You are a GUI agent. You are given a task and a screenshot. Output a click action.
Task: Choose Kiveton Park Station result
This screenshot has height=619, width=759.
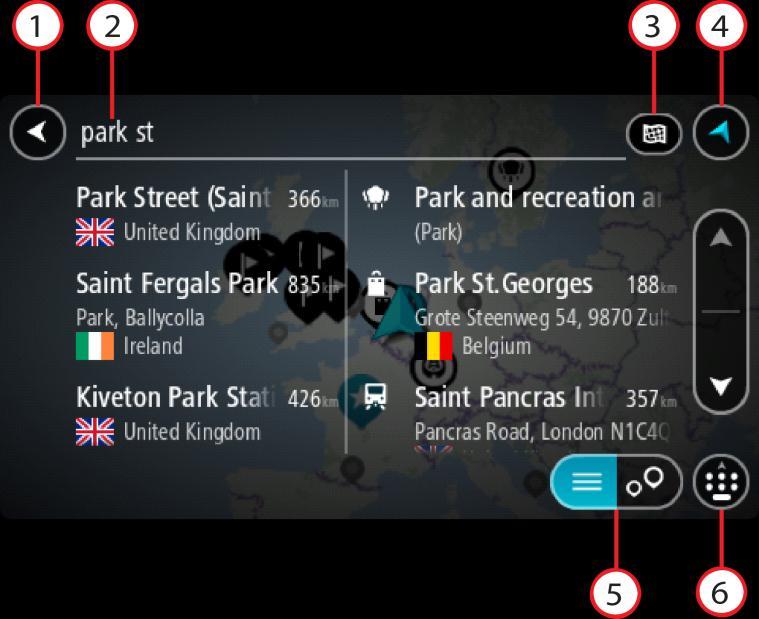(x=205, y=413)
